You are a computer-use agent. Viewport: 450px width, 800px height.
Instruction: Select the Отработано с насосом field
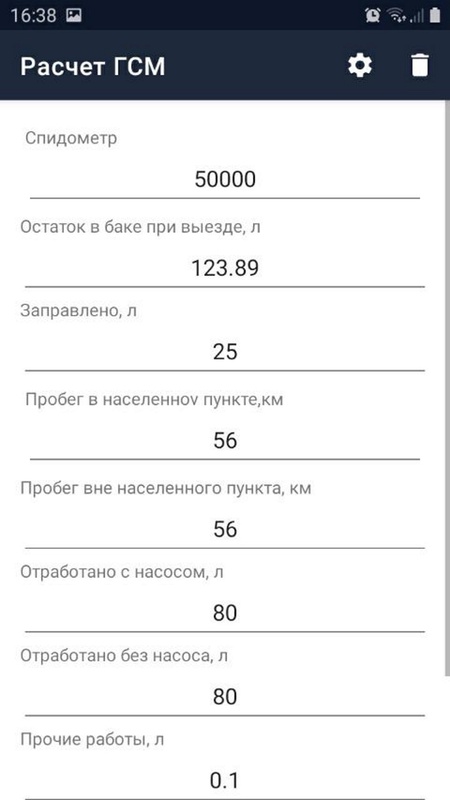tap(225, 613)
